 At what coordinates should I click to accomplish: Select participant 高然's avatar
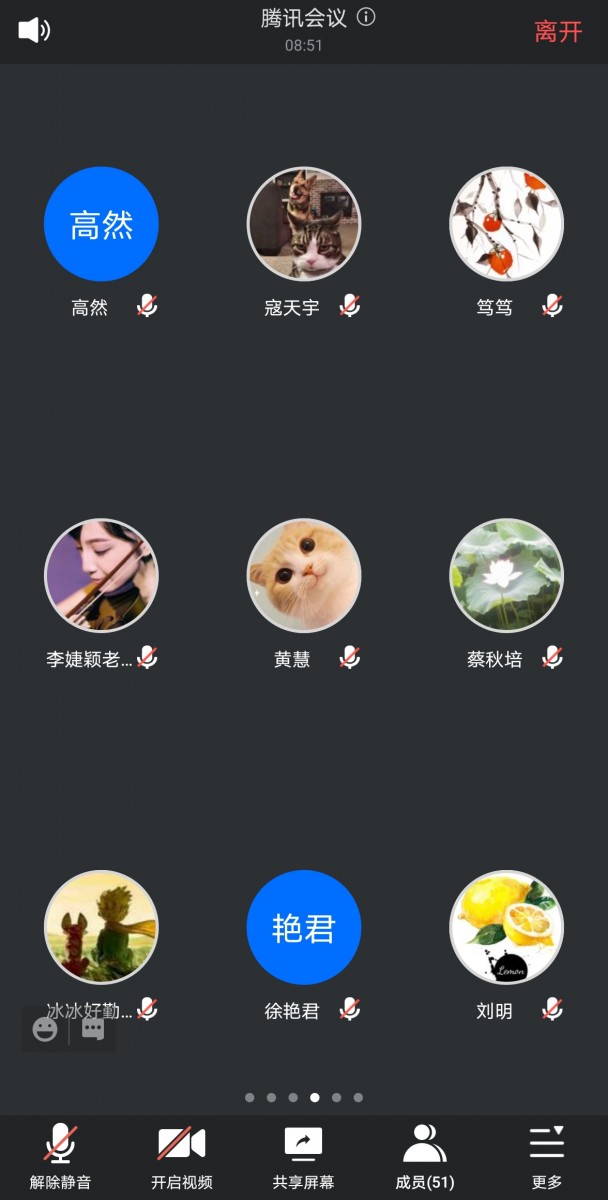pyautogui.click(x=101, y=224)
